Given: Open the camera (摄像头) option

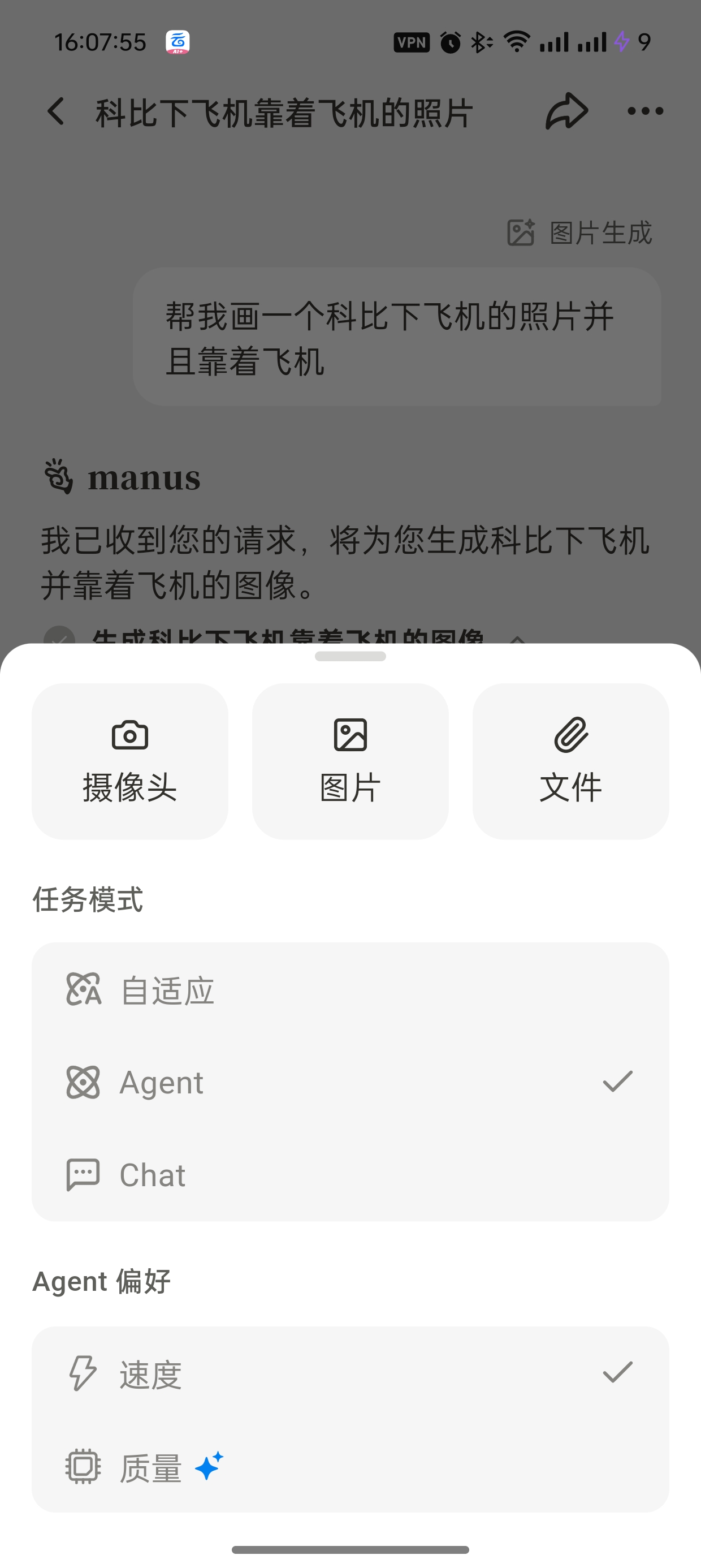Looking at the screenshot, I should (x=129, y=761).
